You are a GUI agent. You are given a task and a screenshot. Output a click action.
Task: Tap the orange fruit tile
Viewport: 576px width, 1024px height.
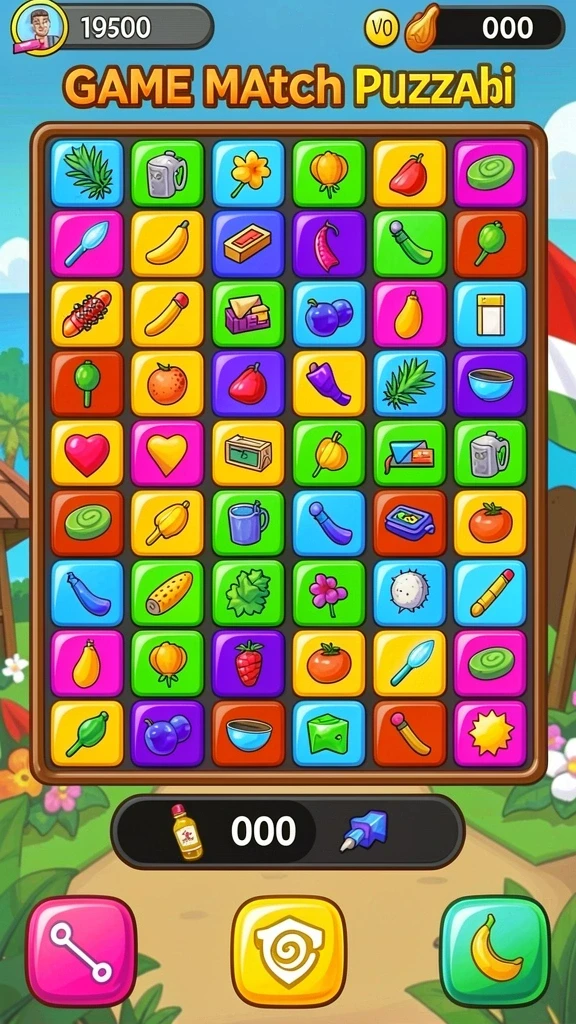(167, 383)
